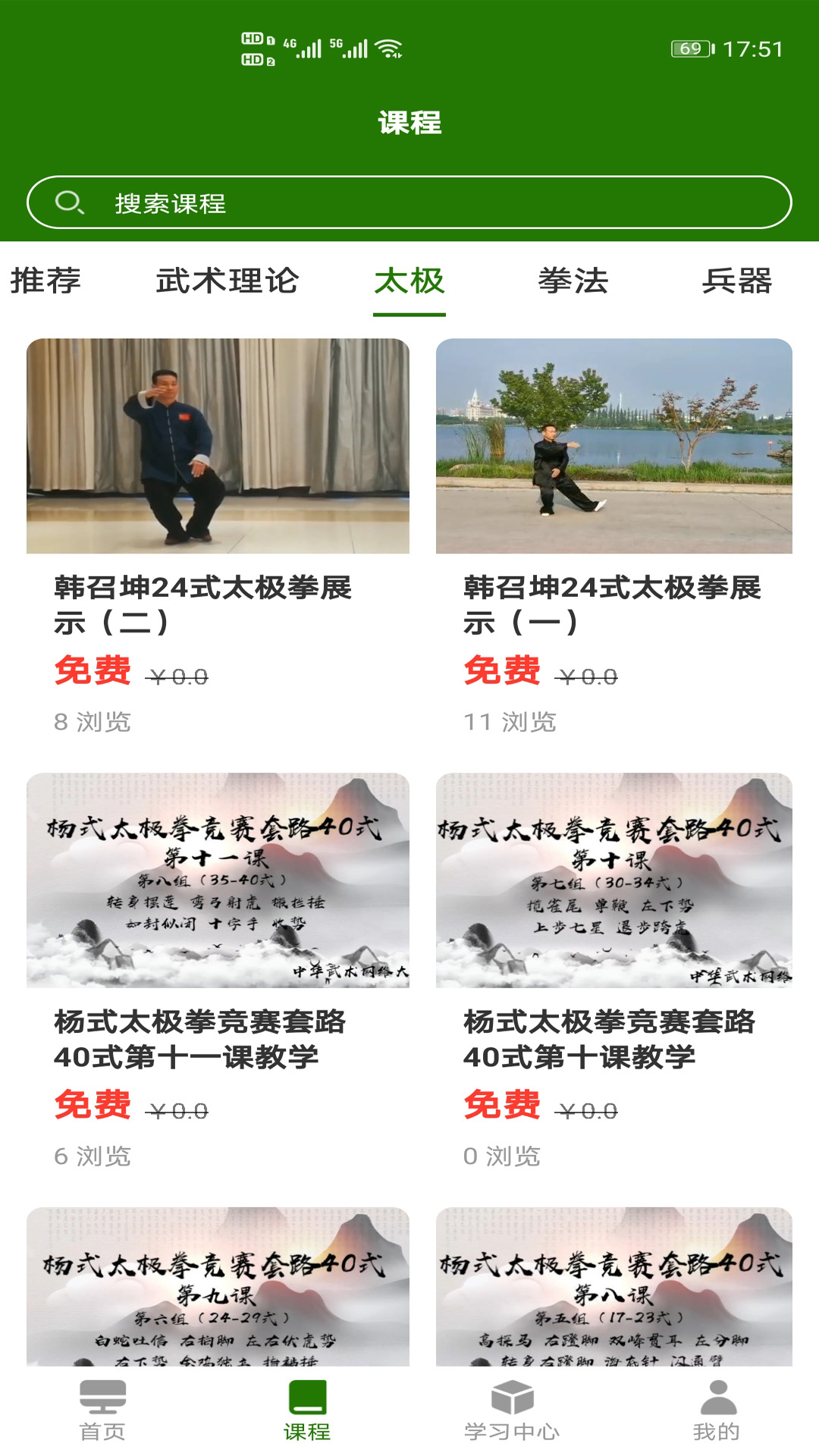Check the Wi-Fi status icon
This screenshot has width=819, height=1456.
pyautogui.click(x=389, y=47)
